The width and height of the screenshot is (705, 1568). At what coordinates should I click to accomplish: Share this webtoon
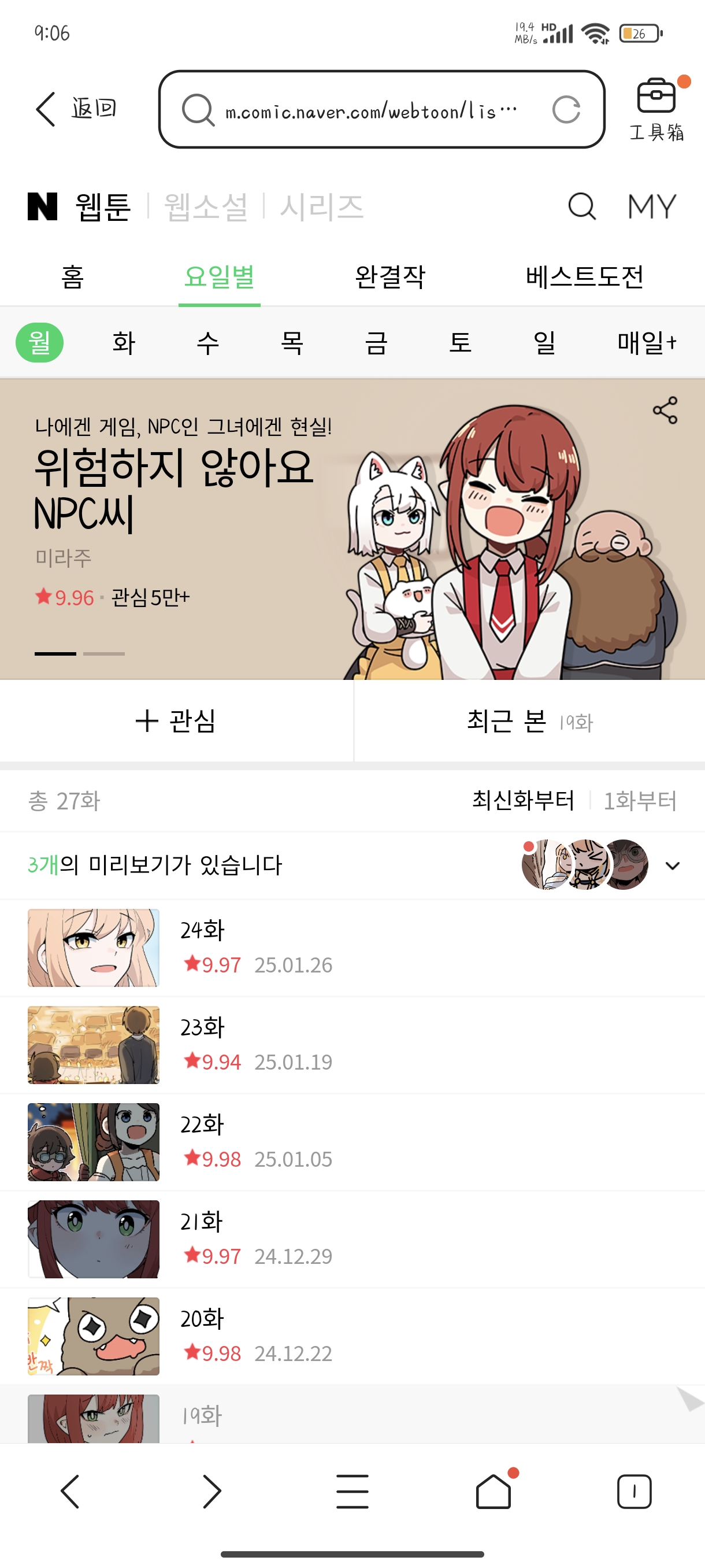click(x=665, y=411)
